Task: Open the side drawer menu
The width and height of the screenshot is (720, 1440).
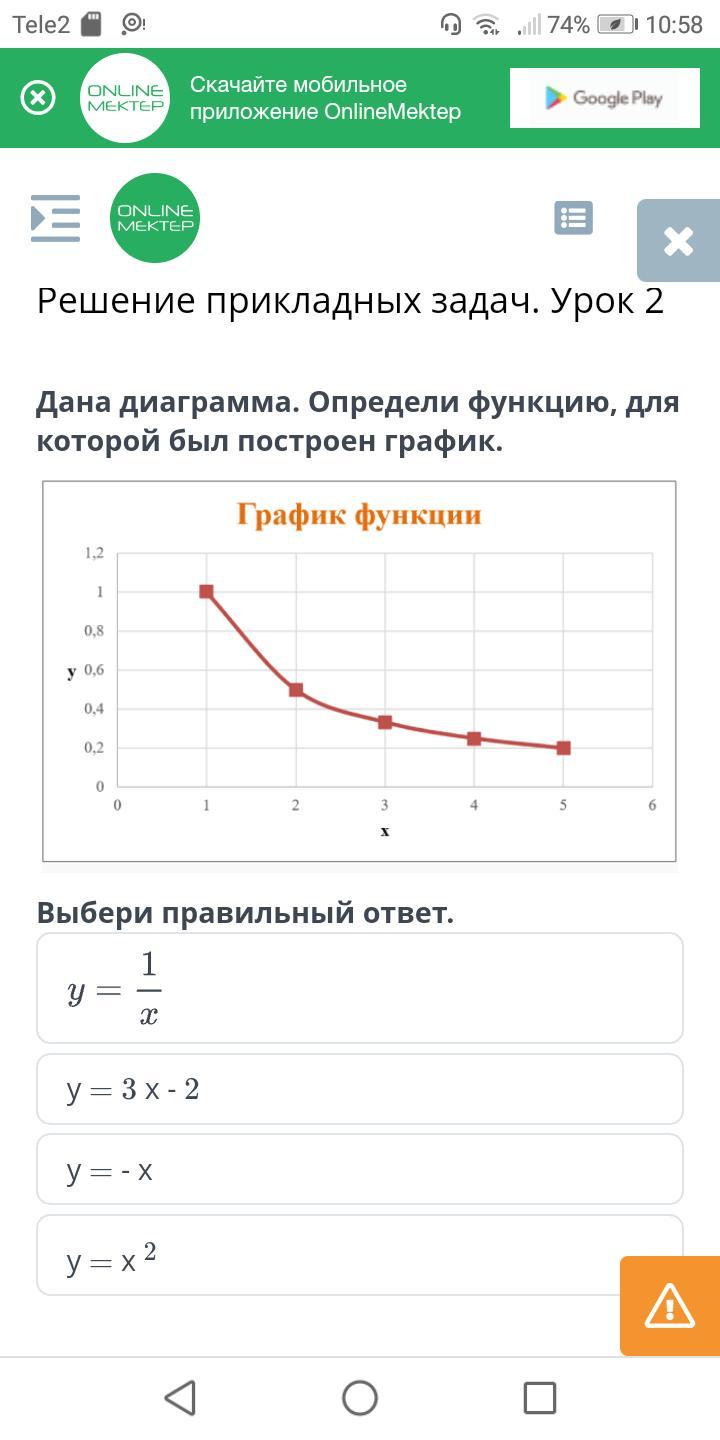Action: 55,218
